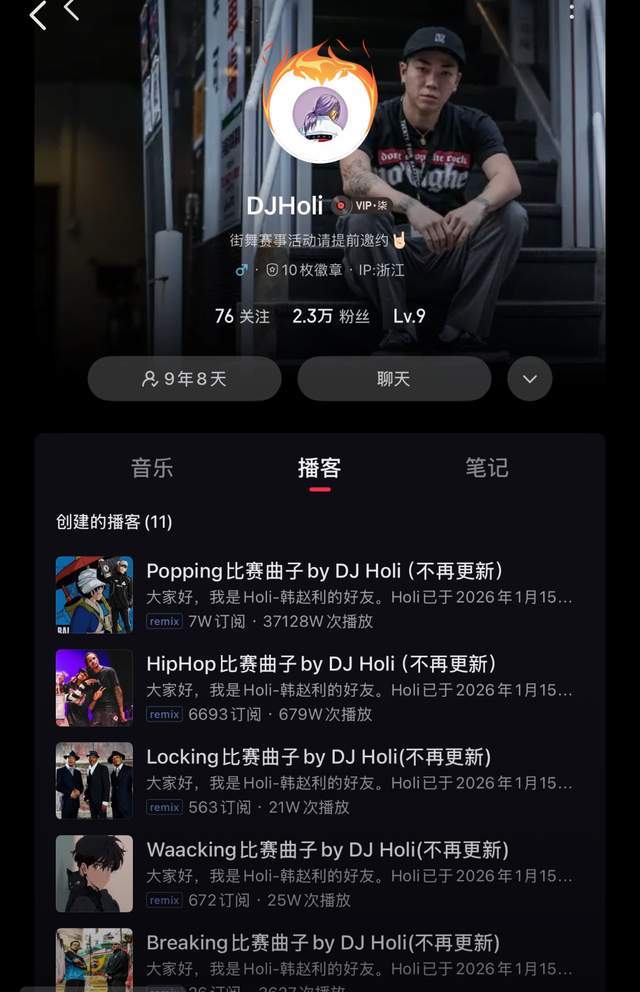Viewport: 640px width, 992px height.
Task: View the 2.3万 粉丝 followers list
Action: (330, 316)
